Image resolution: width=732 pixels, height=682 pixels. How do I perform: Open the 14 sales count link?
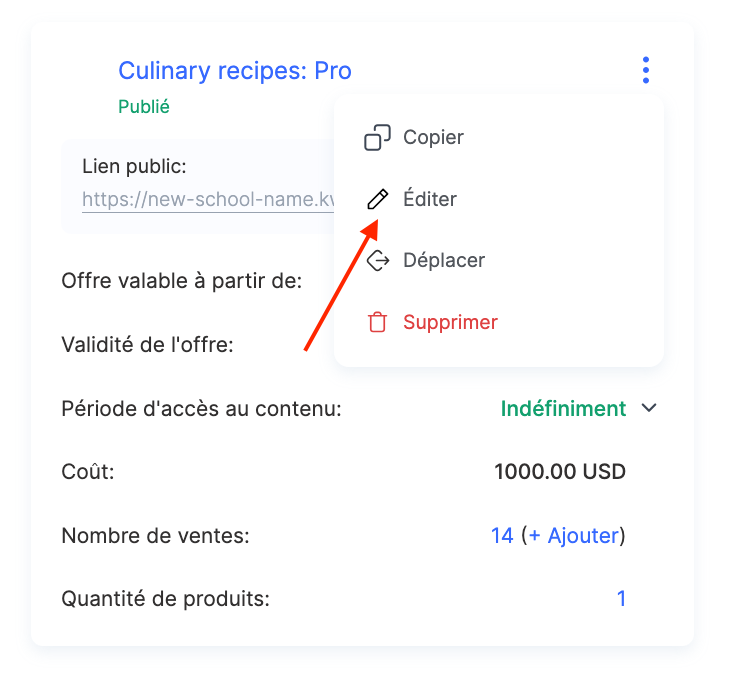tap(502, 535)
